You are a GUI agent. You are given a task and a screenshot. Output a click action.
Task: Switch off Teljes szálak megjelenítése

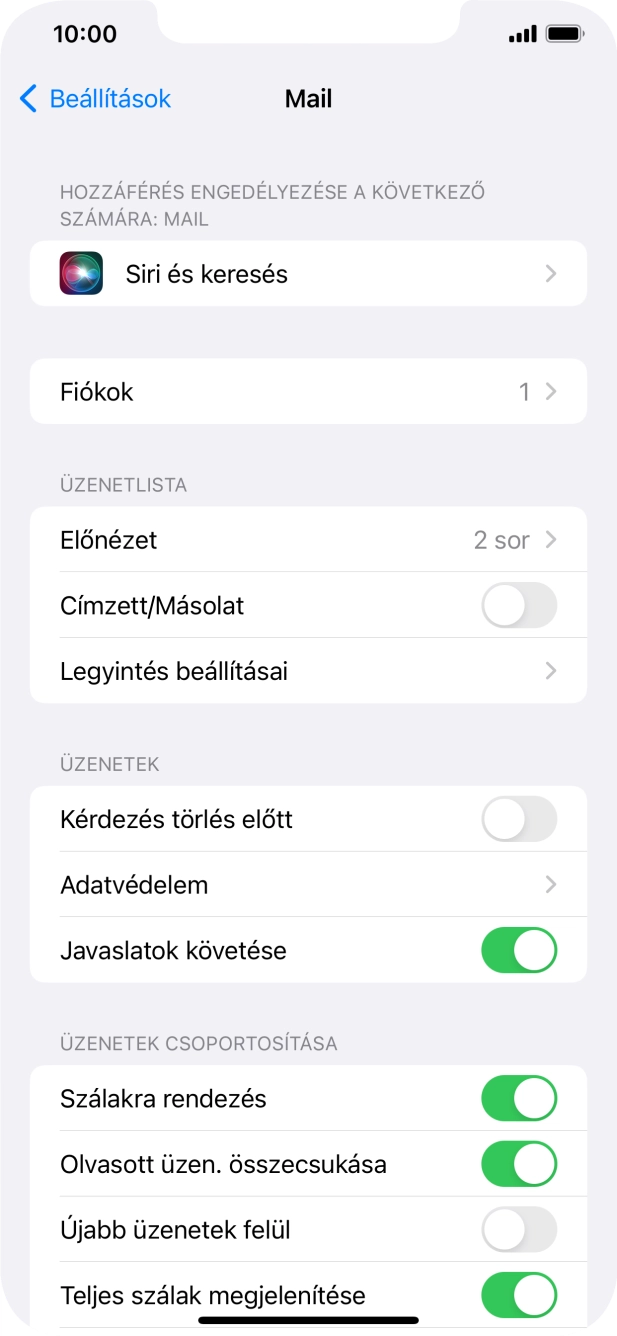[x=518, y=1295]
